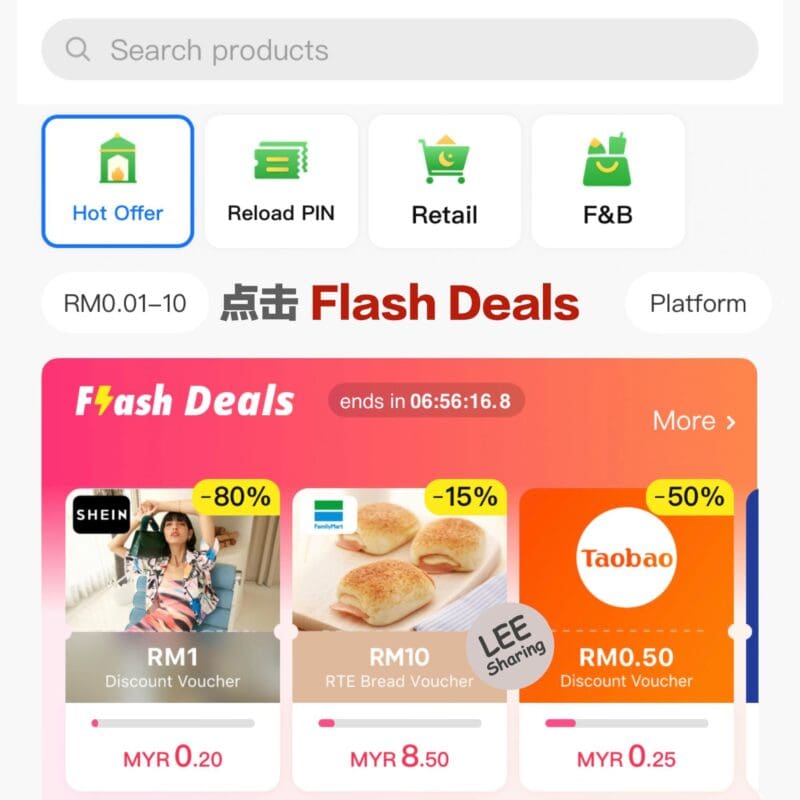View more Flash Deals
800x800 pixels.
pos(694,421)
